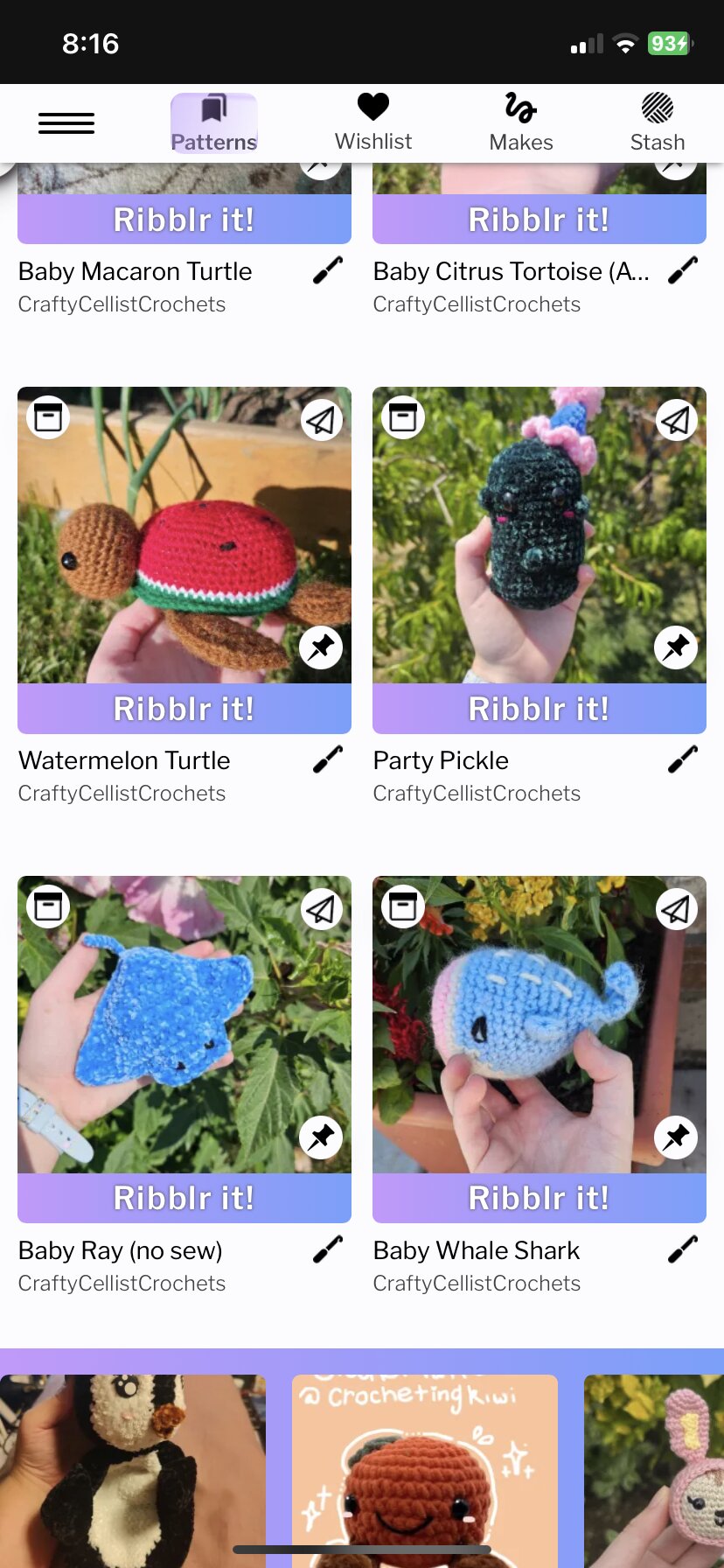724x1568 pixels.
Task: Share the Watermelon Turtle pattern
Action: [x=321, y=420]
